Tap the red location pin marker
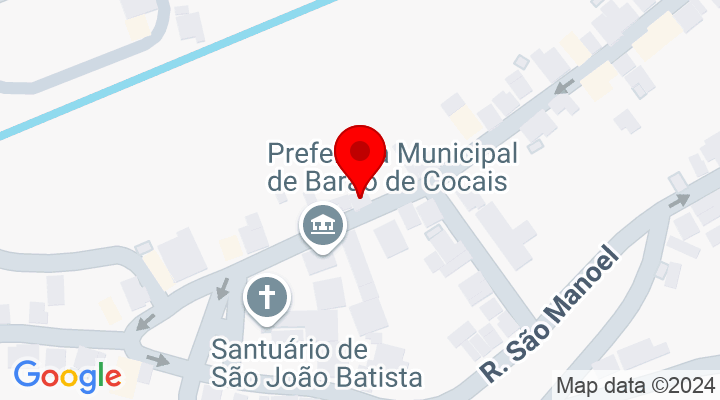720x400 pixels. click(359, 154)
